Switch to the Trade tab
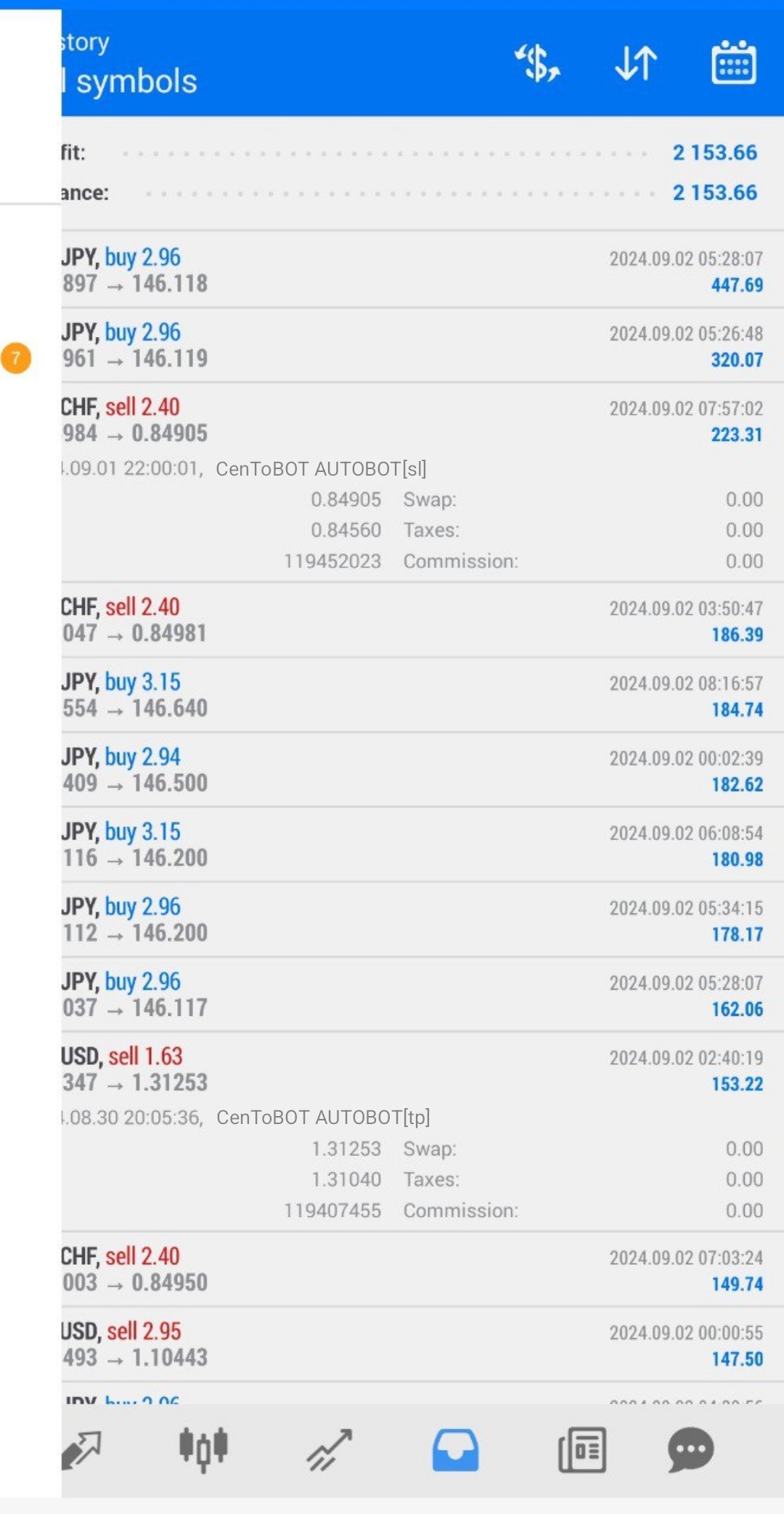Viewport: 784px width, 1514px height. tap(330, 1449)
